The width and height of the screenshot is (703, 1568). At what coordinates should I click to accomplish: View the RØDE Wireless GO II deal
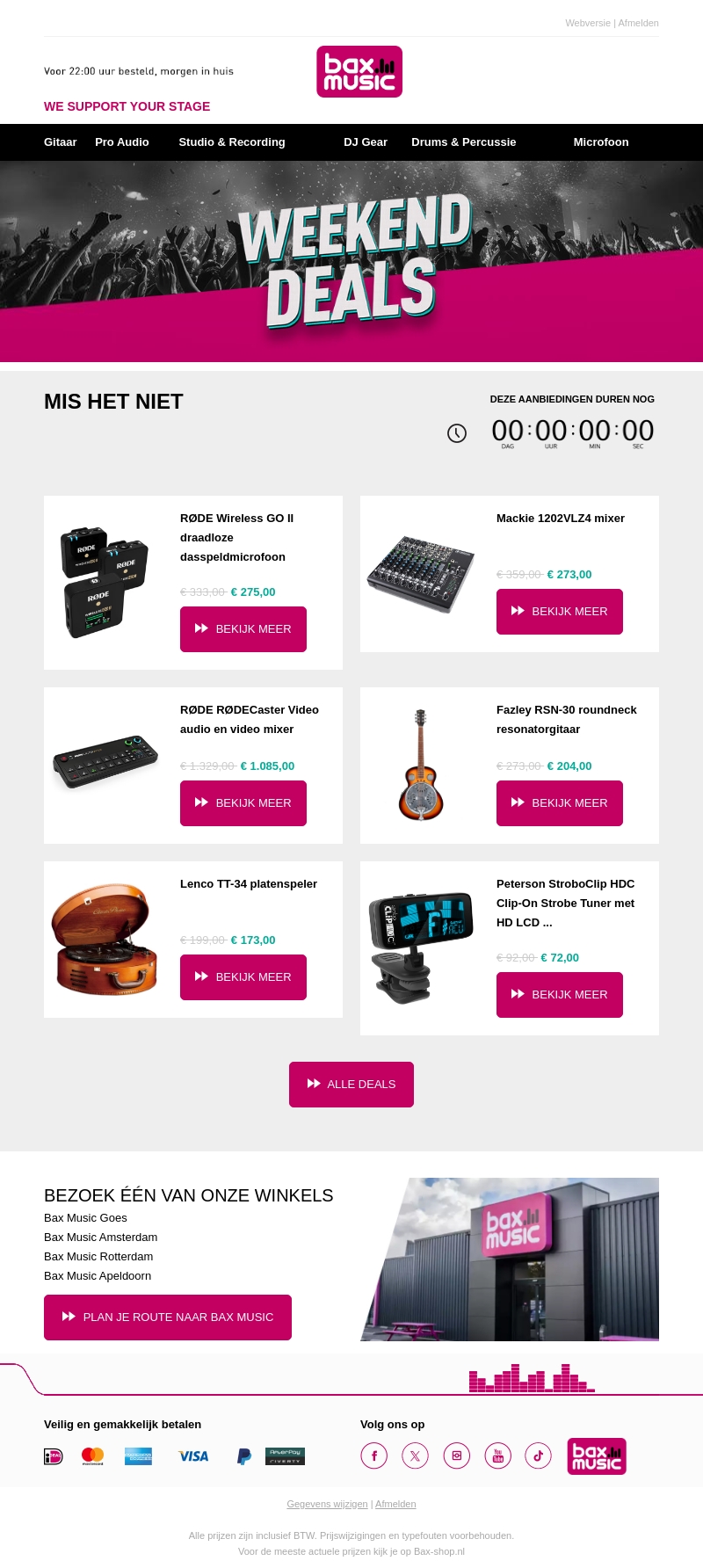(x=243, y=629)
